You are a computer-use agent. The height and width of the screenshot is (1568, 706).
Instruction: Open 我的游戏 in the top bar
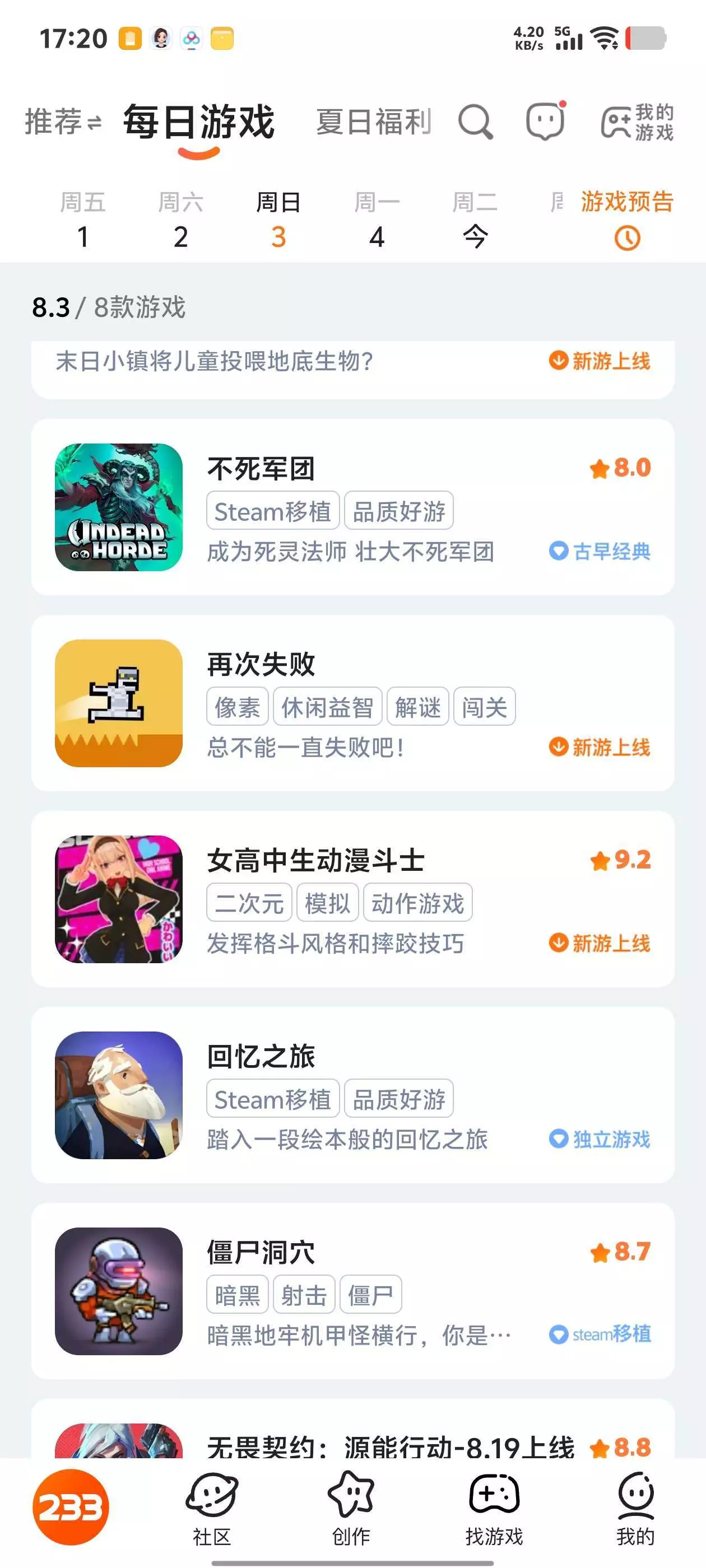pyautogui.click(x=637, y=122)
